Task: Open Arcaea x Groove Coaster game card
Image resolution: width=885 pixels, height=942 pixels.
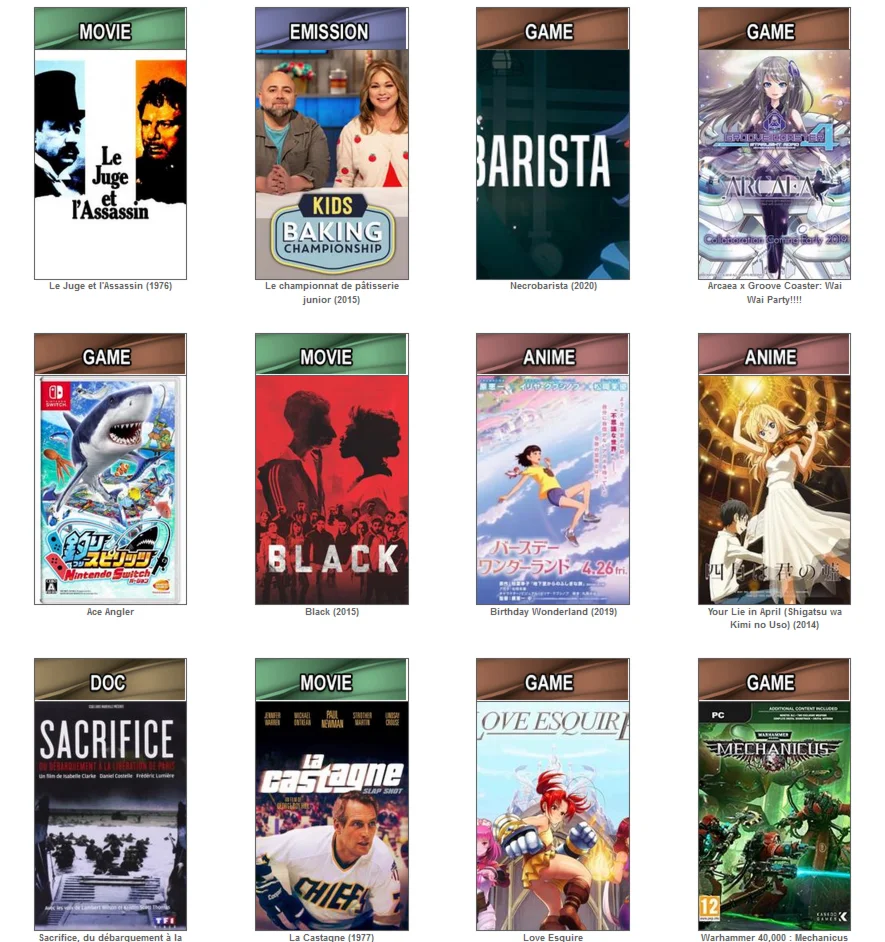Action: (x=773, y=164)
